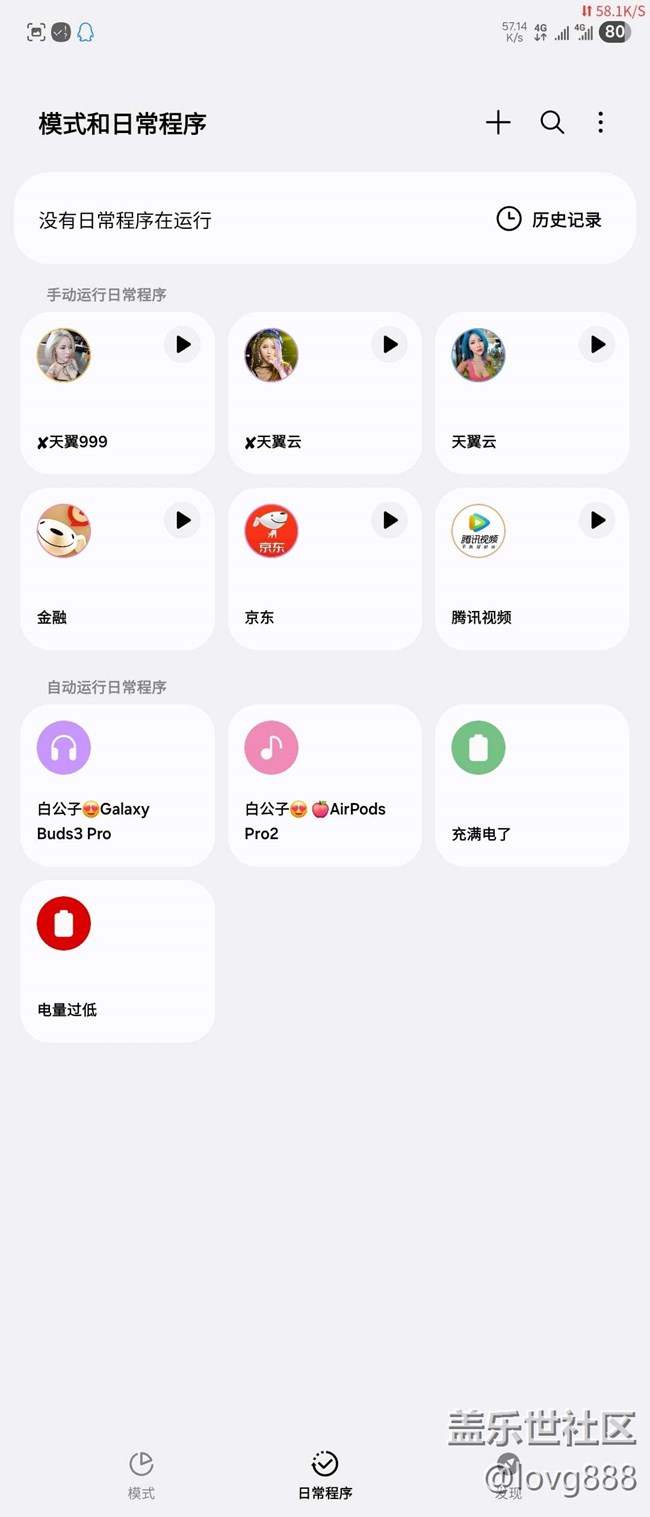Image resolution: width=650 pixels, height=1517 pixels.
Task: Open the AirPods Pro2 routine
Action: tap(324, 786)
